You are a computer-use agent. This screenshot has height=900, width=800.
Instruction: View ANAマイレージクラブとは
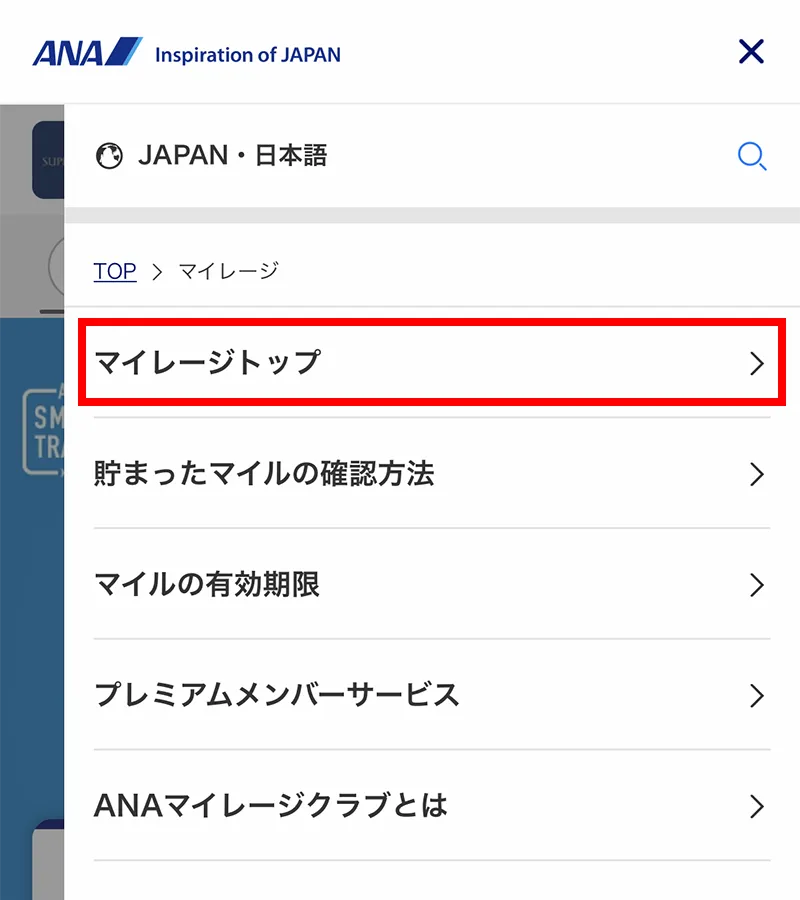pyautogui.click(x=431, y=805)
